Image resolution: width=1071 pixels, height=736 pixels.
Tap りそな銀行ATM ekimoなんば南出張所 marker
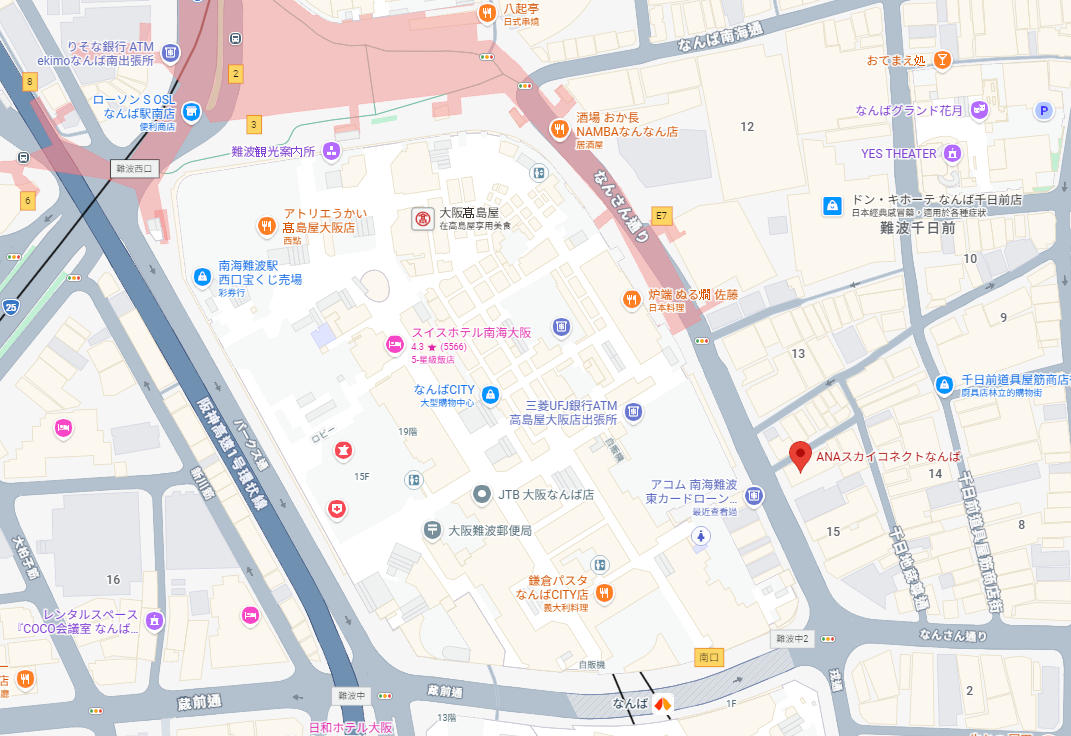click(171, 50)
